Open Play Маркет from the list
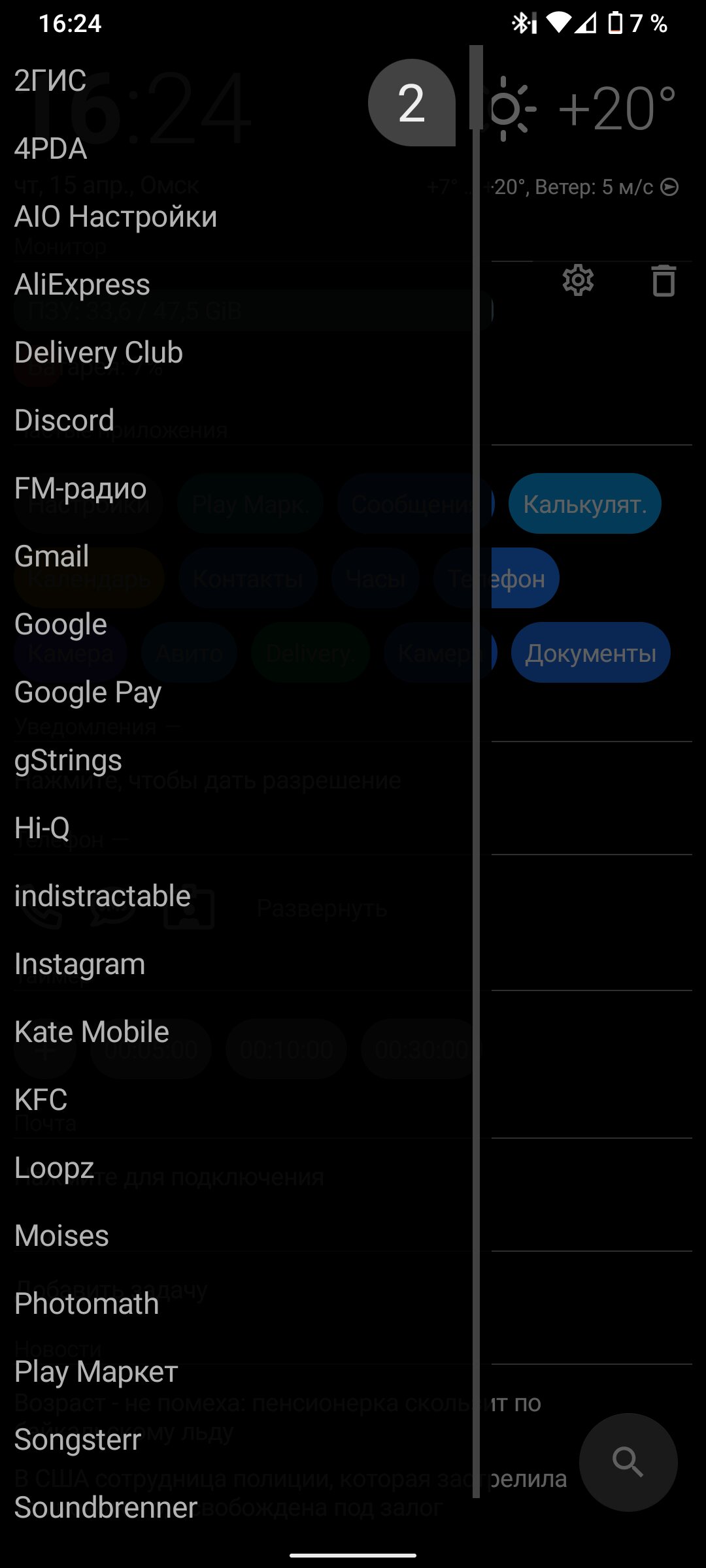This screenshot has width=706, height=1568. tap(96, 1372)
